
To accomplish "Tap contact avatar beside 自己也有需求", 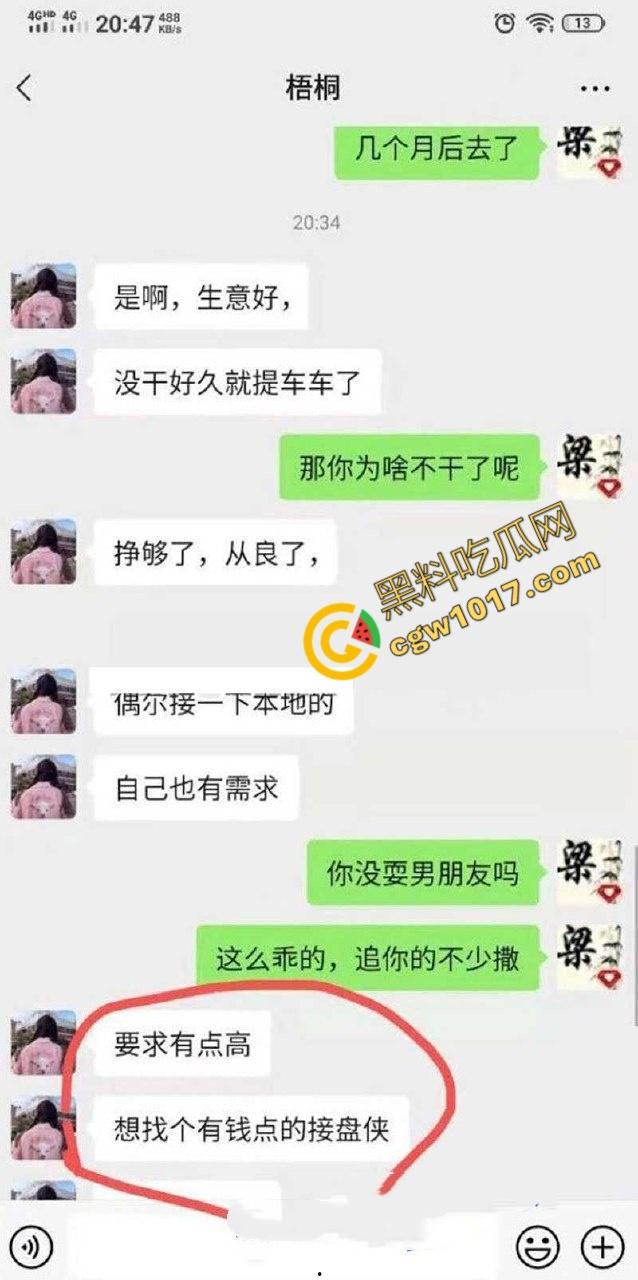I will pyautogui.click(x=44, y=788).
